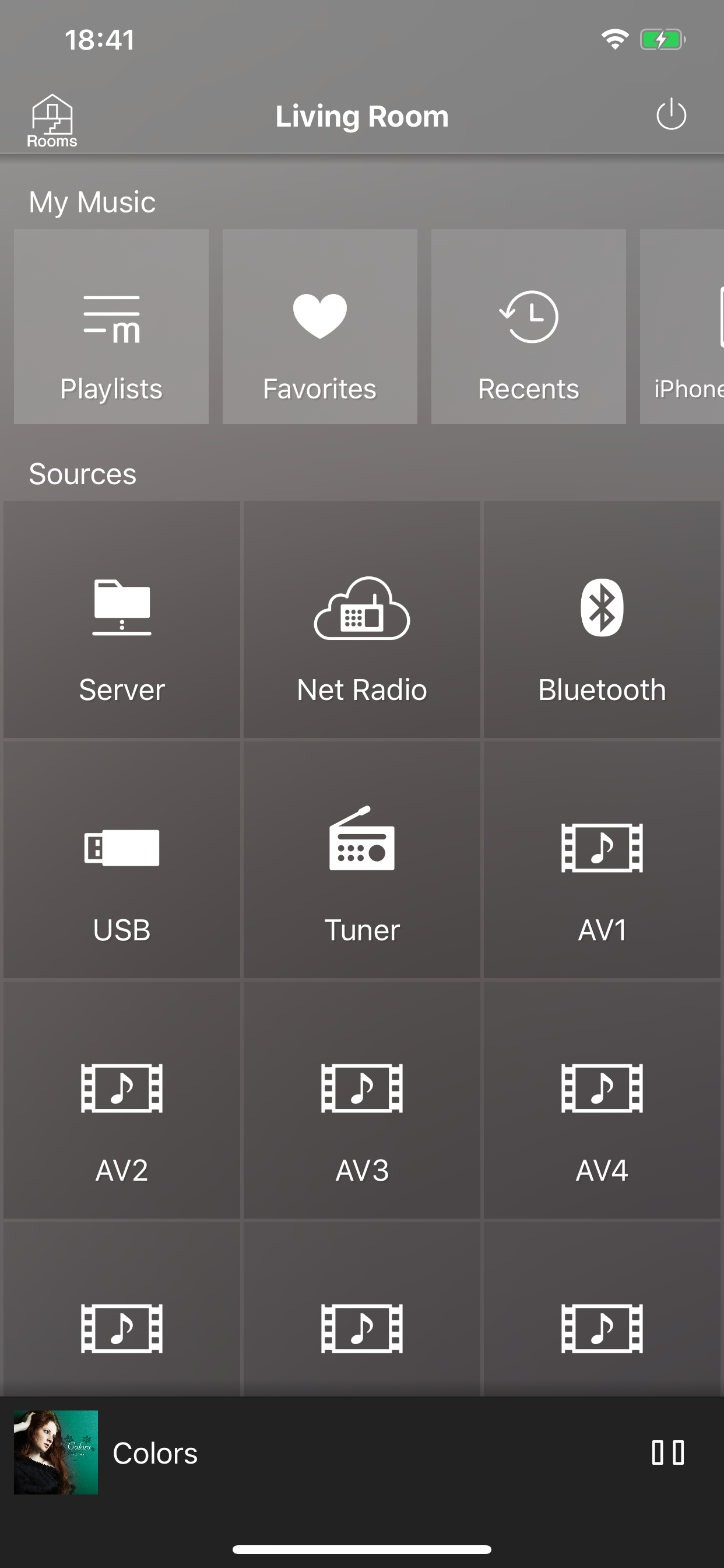This screenshot has height=1568, width=724.
Task: Choose the AV1 input
Action: click(602, 859)
